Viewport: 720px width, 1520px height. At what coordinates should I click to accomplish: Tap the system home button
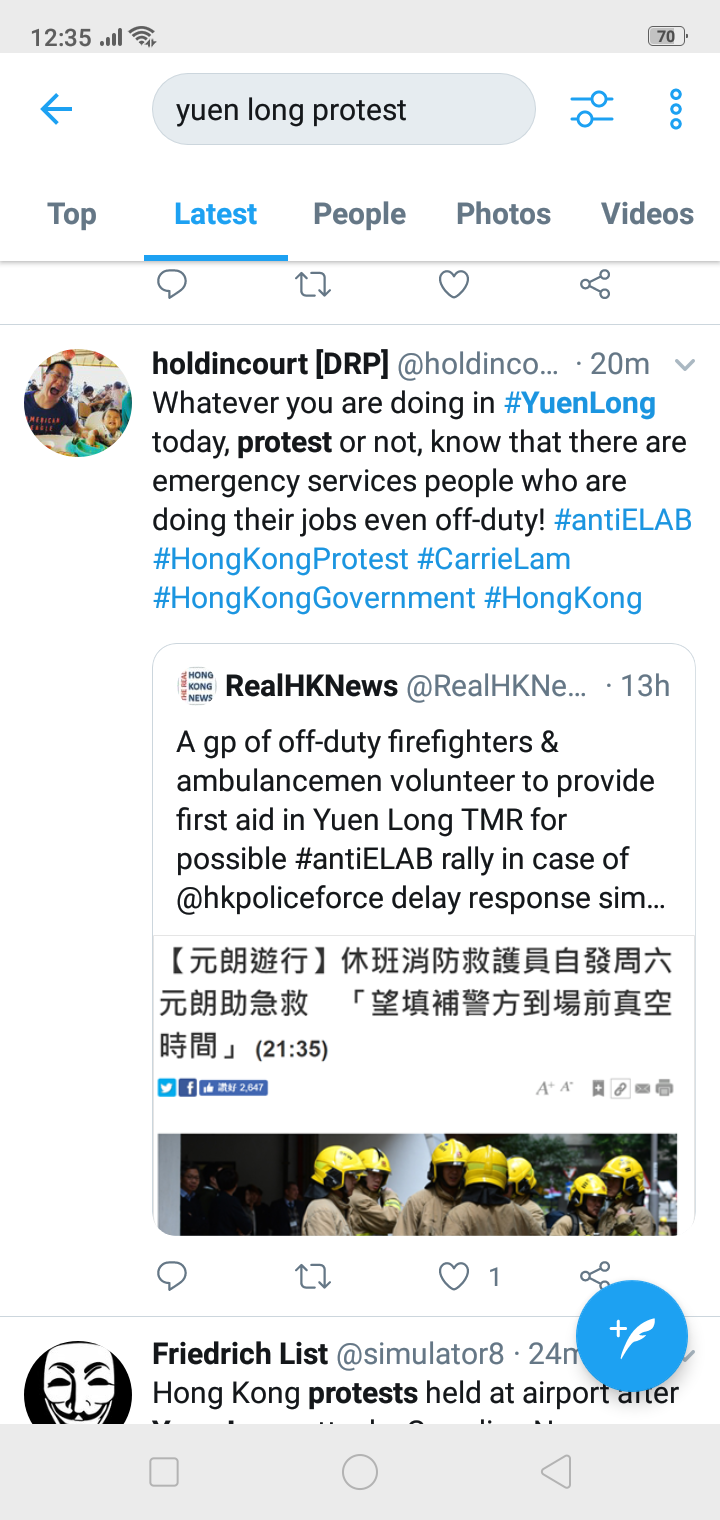(x=360, y=1472)
